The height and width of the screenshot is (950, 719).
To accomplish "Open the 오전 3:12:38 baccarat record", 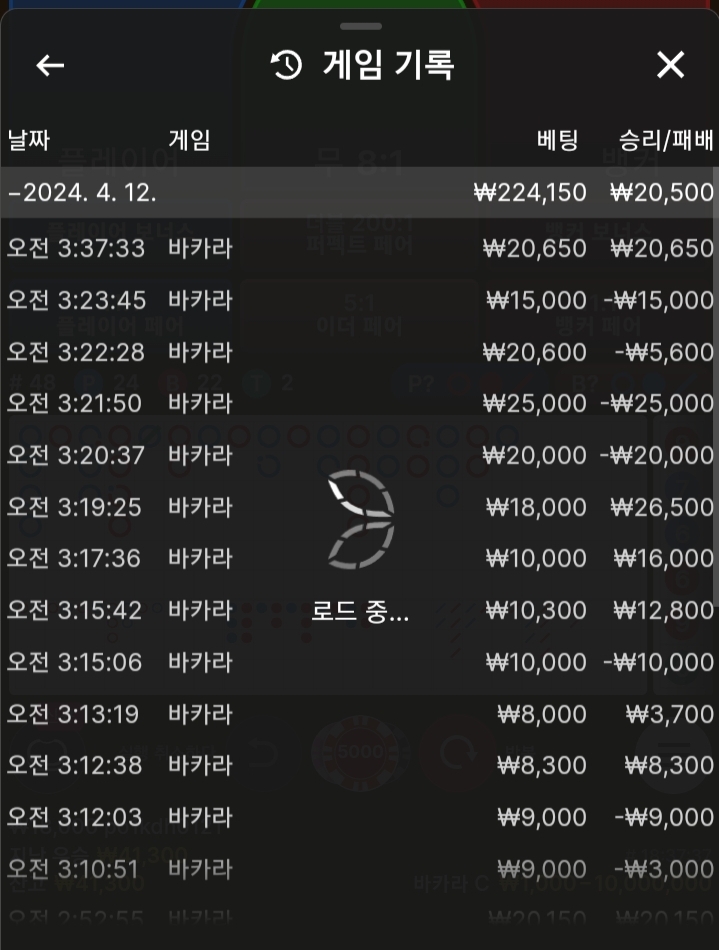I will pos(359,765).
